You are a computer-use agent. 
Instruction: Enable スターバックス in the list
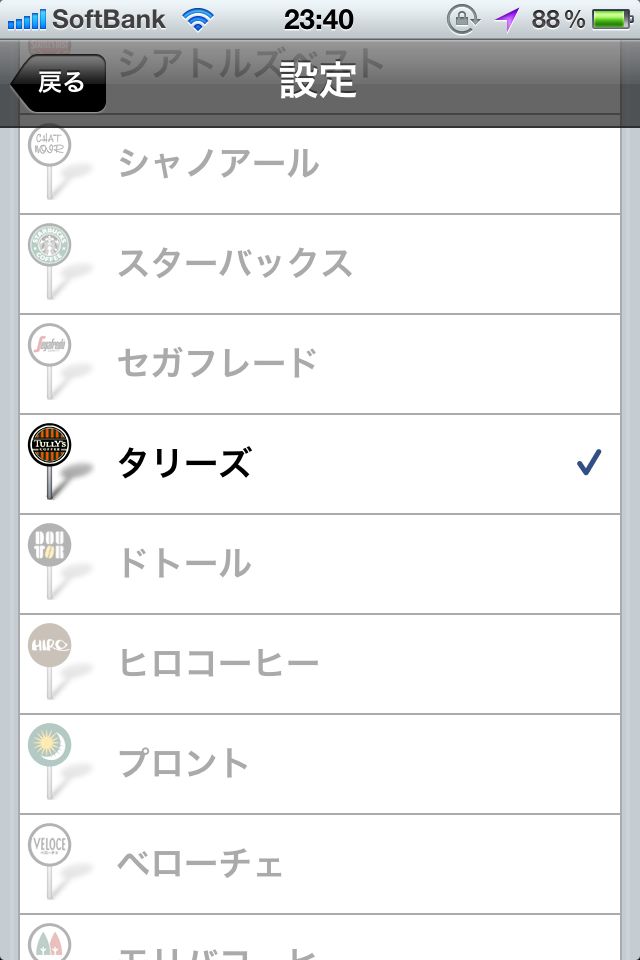click(320, 264)
